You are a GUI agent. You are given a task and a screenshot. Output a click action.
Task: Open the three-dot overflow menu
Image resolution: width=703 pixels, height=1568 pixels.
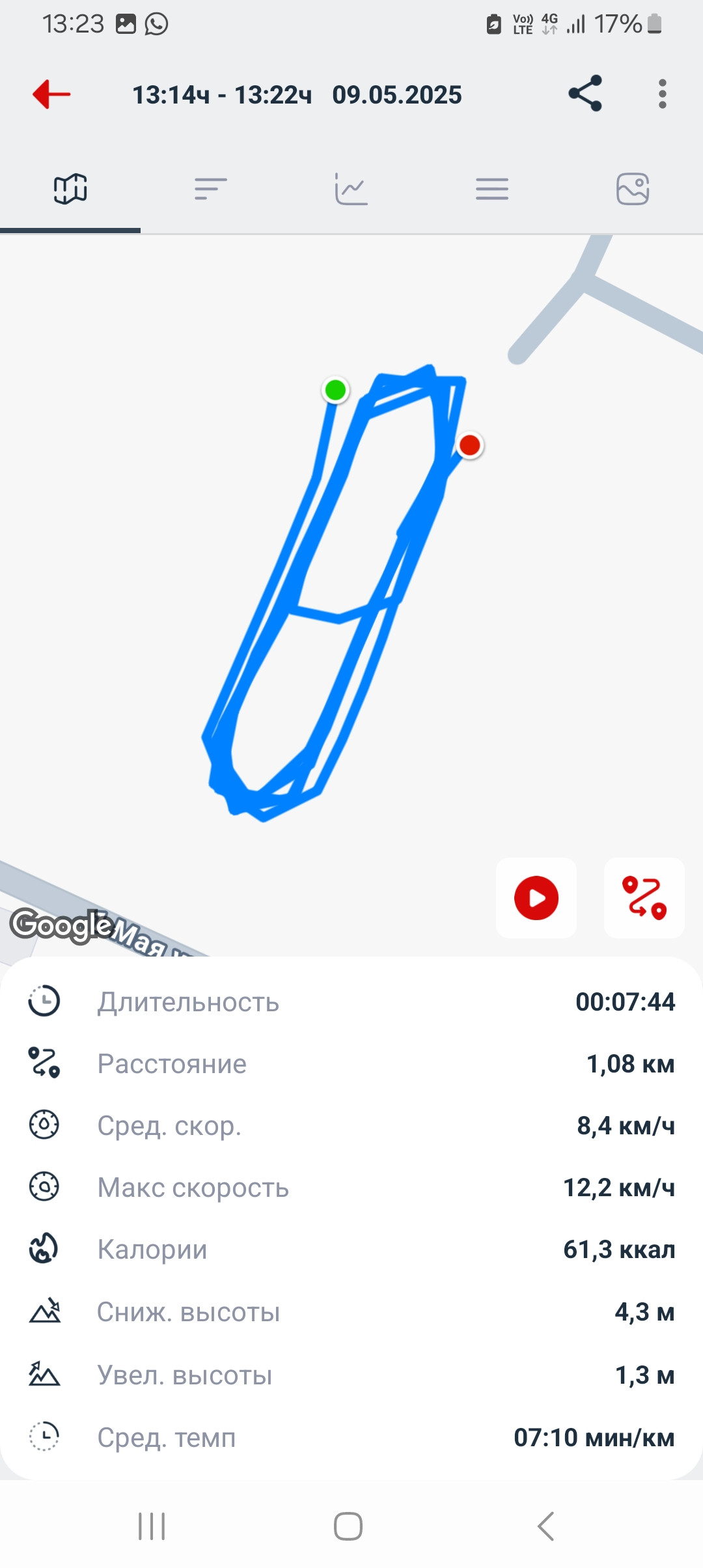(x=662, y=94)
